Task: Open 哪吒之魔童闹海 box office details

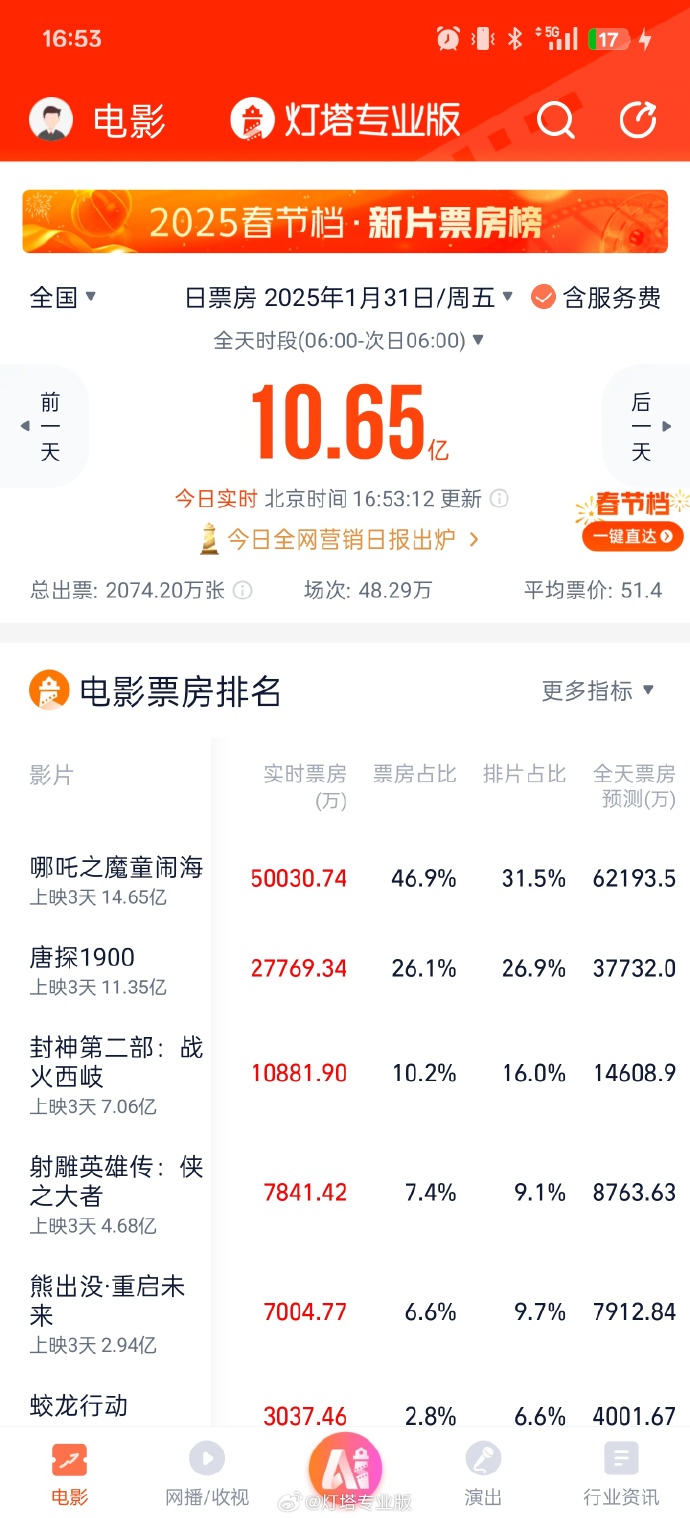Action: (x=116, y=879)
